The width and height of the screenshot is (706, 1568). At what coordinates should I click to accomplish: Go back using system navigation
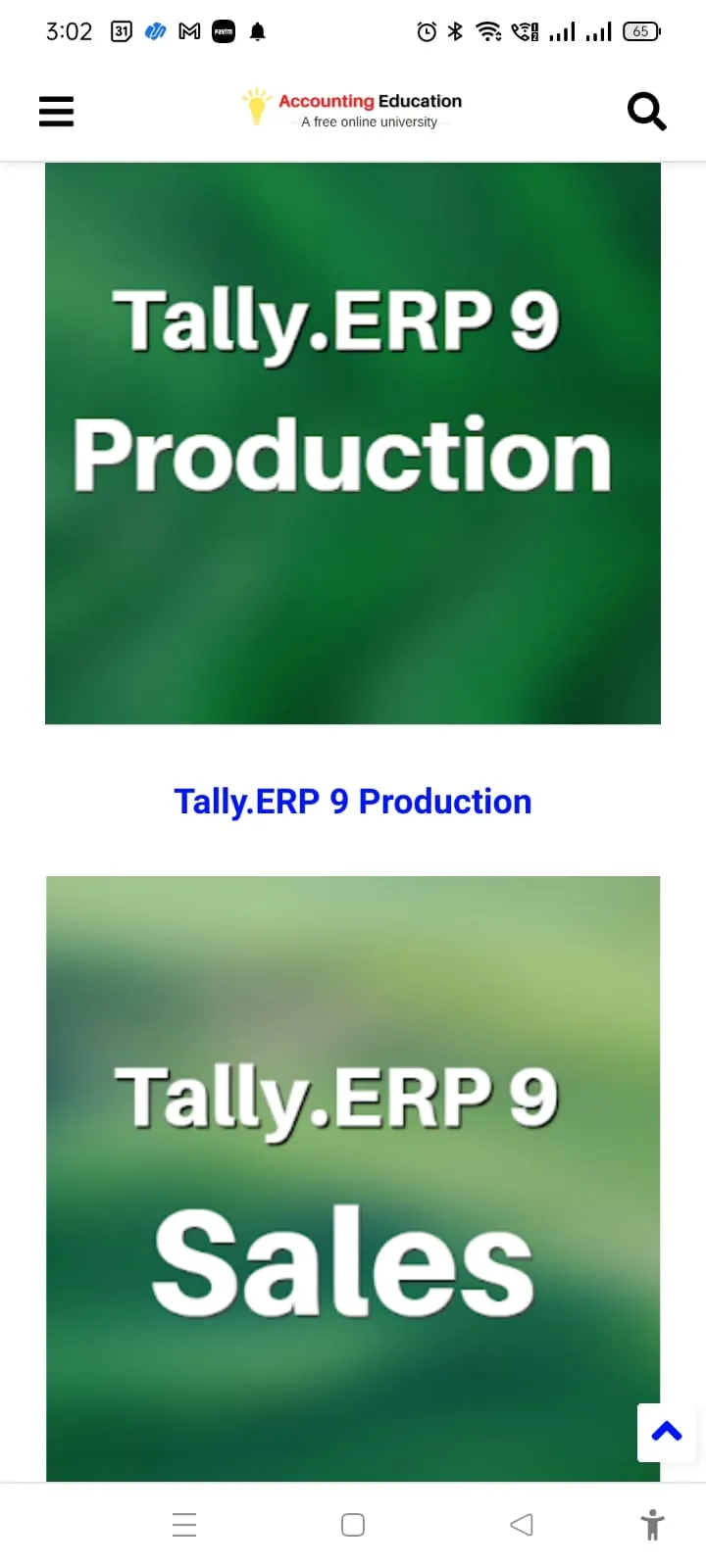point(522,1525)
